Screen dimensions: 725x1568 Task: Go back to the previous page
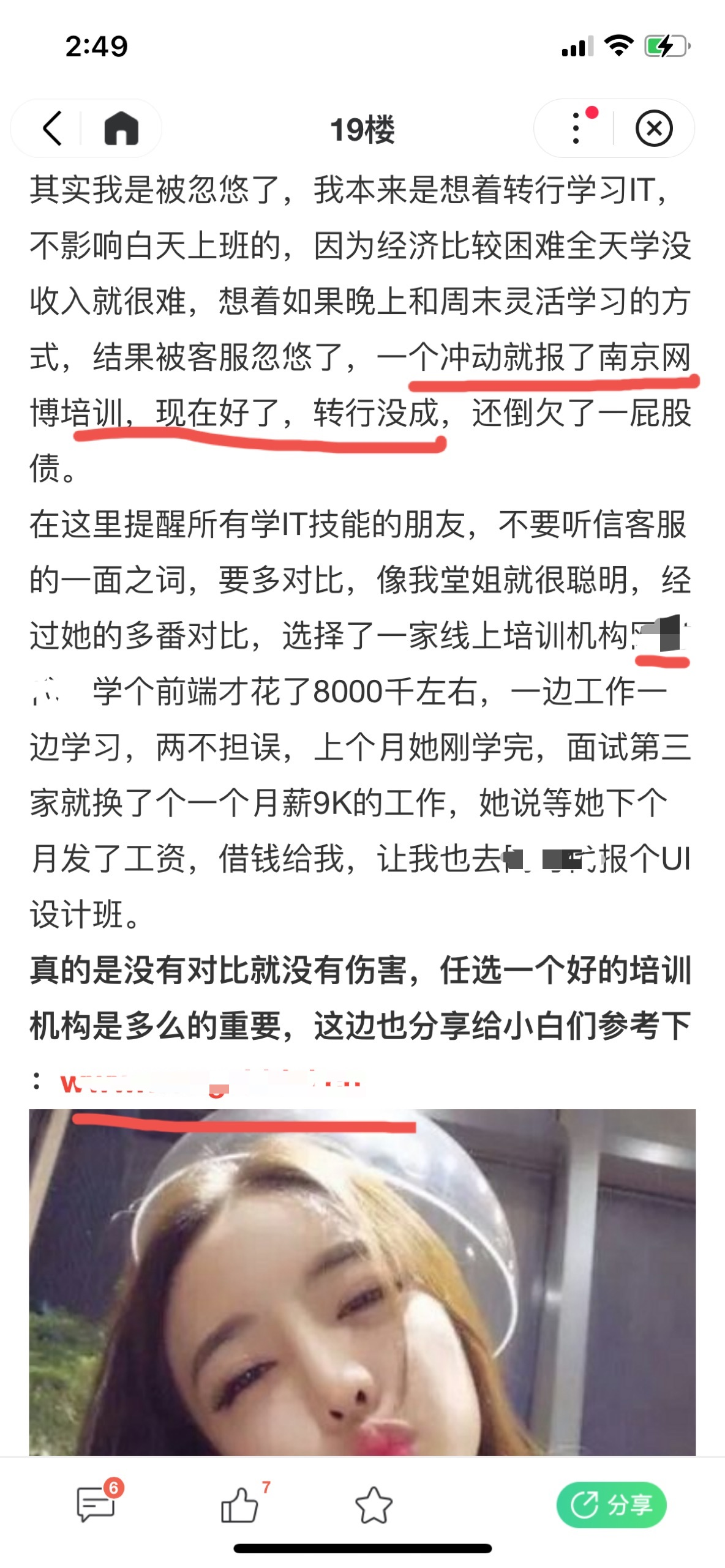point(53,129)
